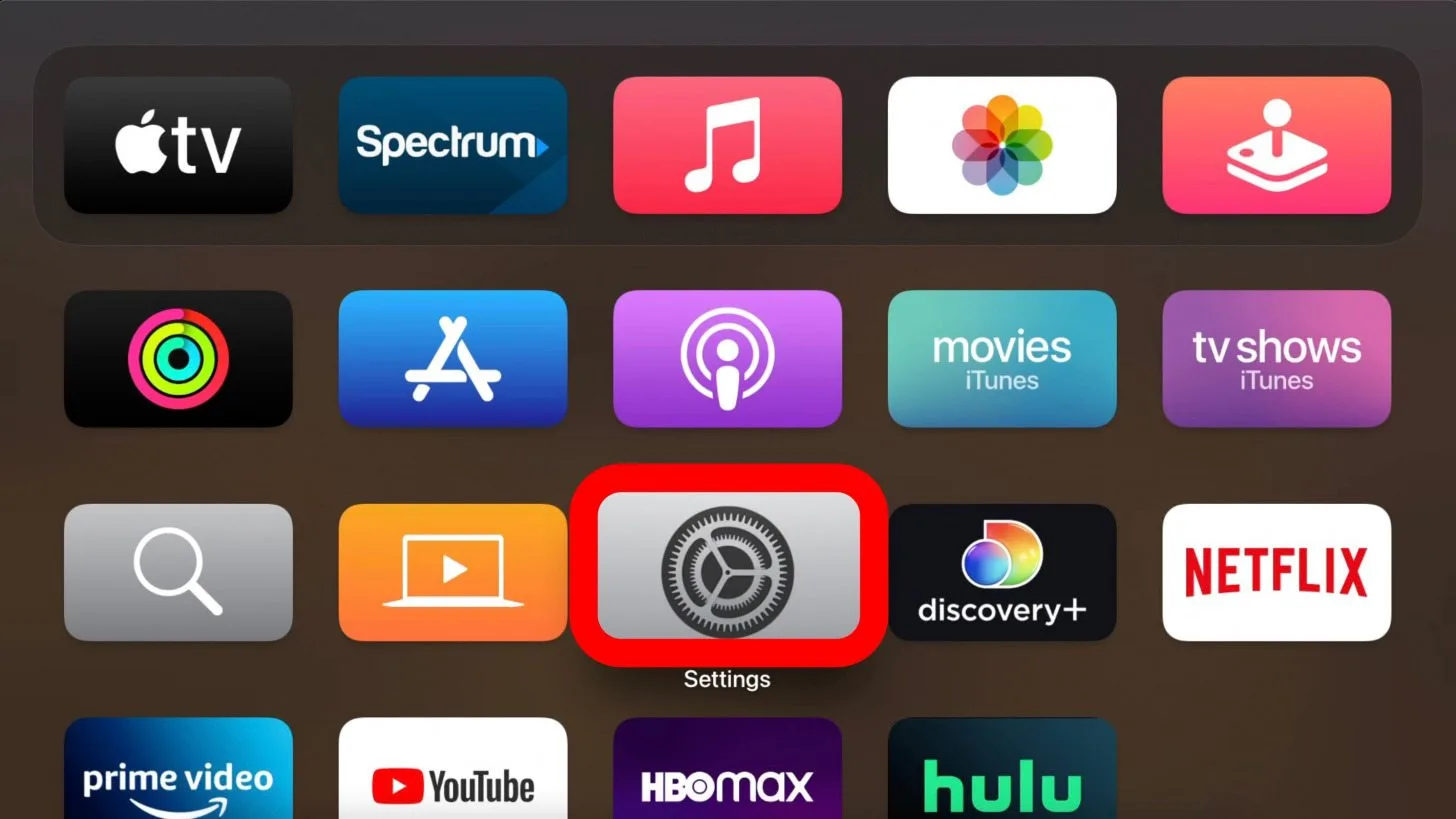1456x819 pixels.
Task: Open iTunes TV Shows
Action: pyautogui.click(x=1276, y=358)
